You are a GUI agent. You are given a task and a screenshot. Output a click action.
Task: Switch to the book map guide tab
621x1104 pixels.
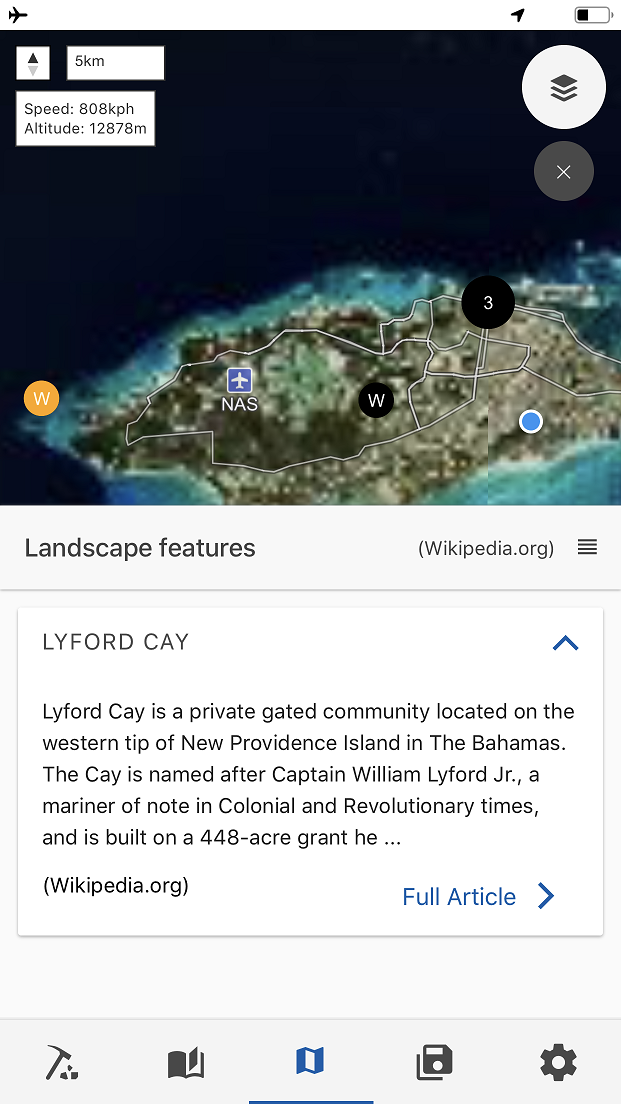coord(186,1062)
